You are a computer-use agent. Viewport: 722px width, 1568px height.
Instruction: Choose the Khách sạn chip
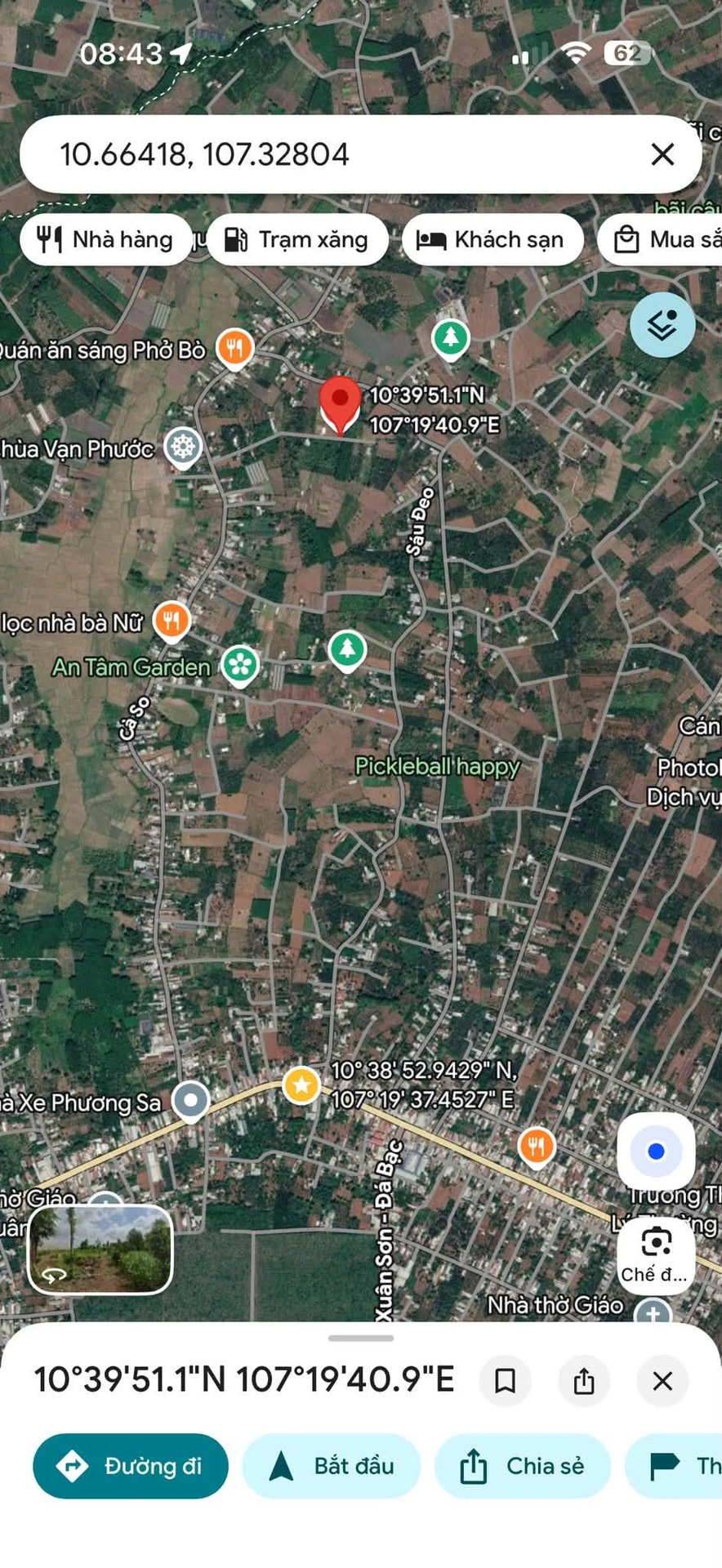click(493, 240)
